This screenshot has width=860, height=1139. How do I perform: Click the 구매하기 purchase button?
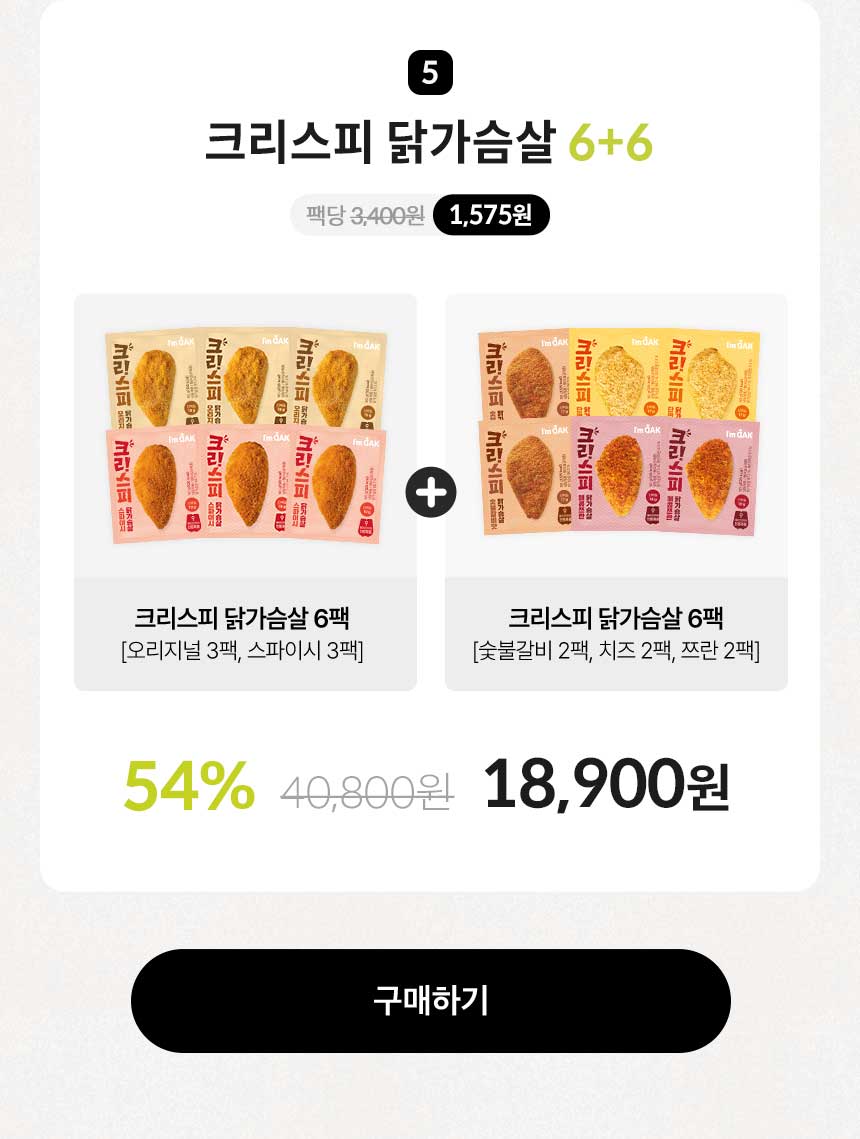pos(430,1000)
